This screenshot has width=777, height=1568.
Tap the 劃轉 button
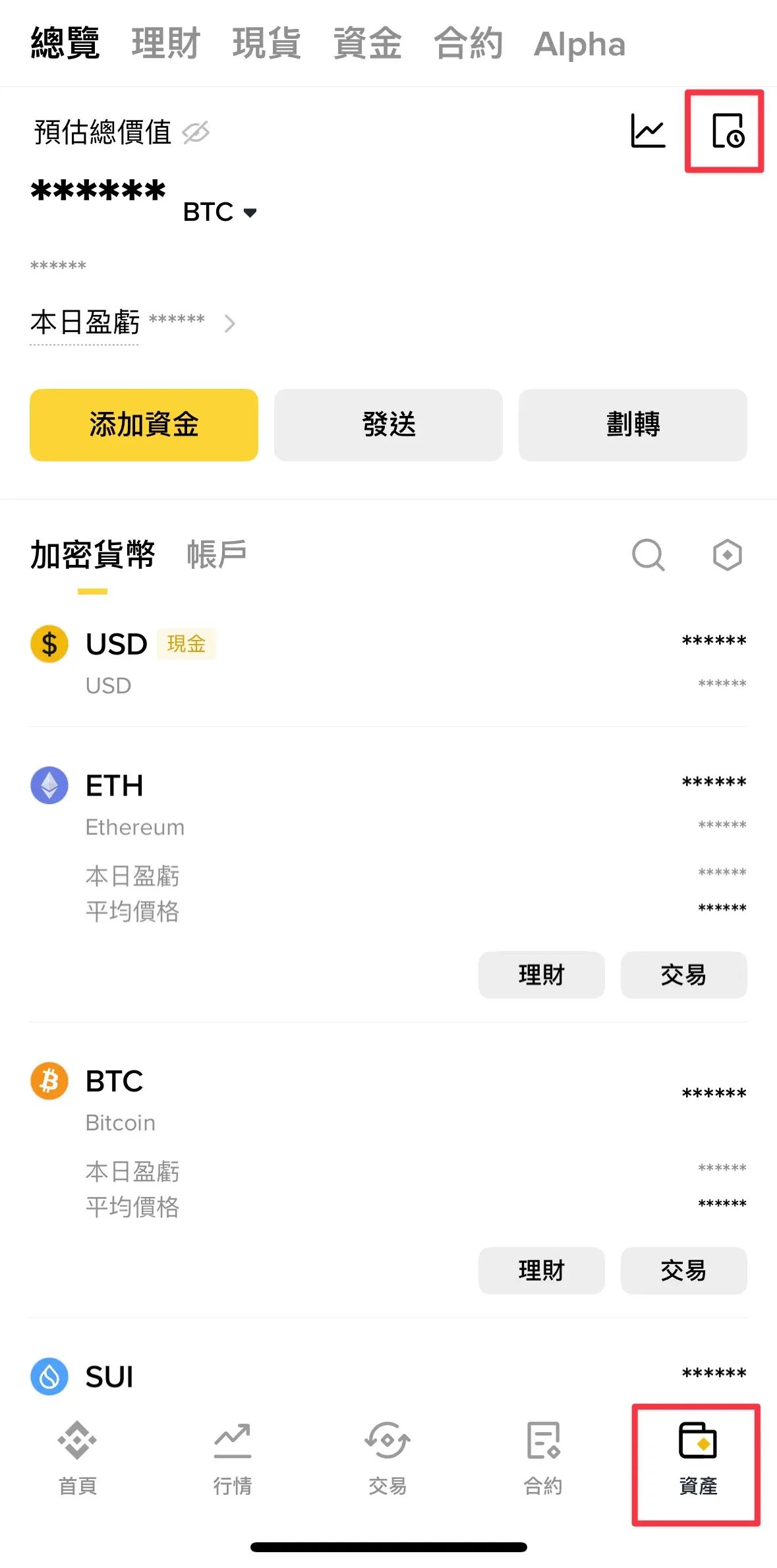coord(633,424)
